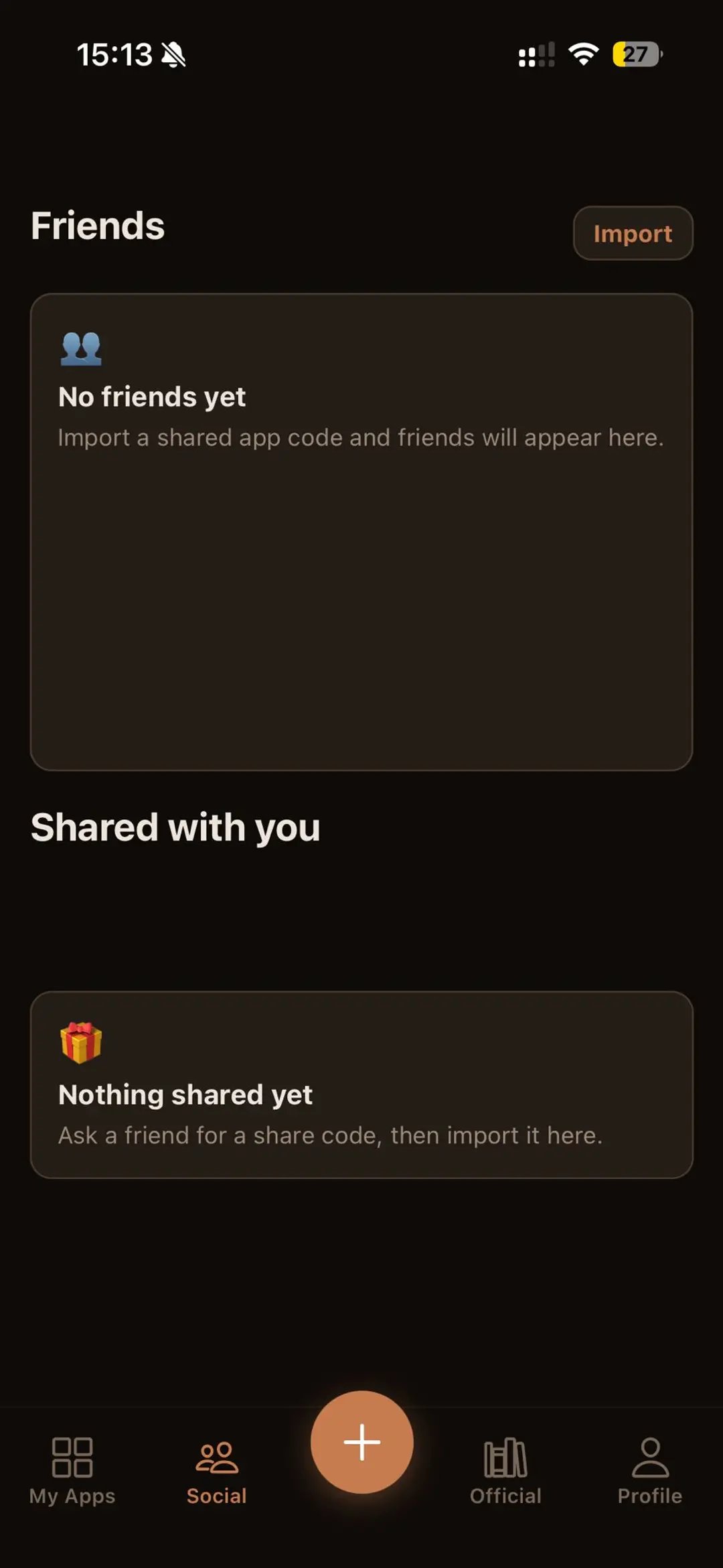
Task: Tap the gift emoji on the shared card
Action: point(80,1043)
